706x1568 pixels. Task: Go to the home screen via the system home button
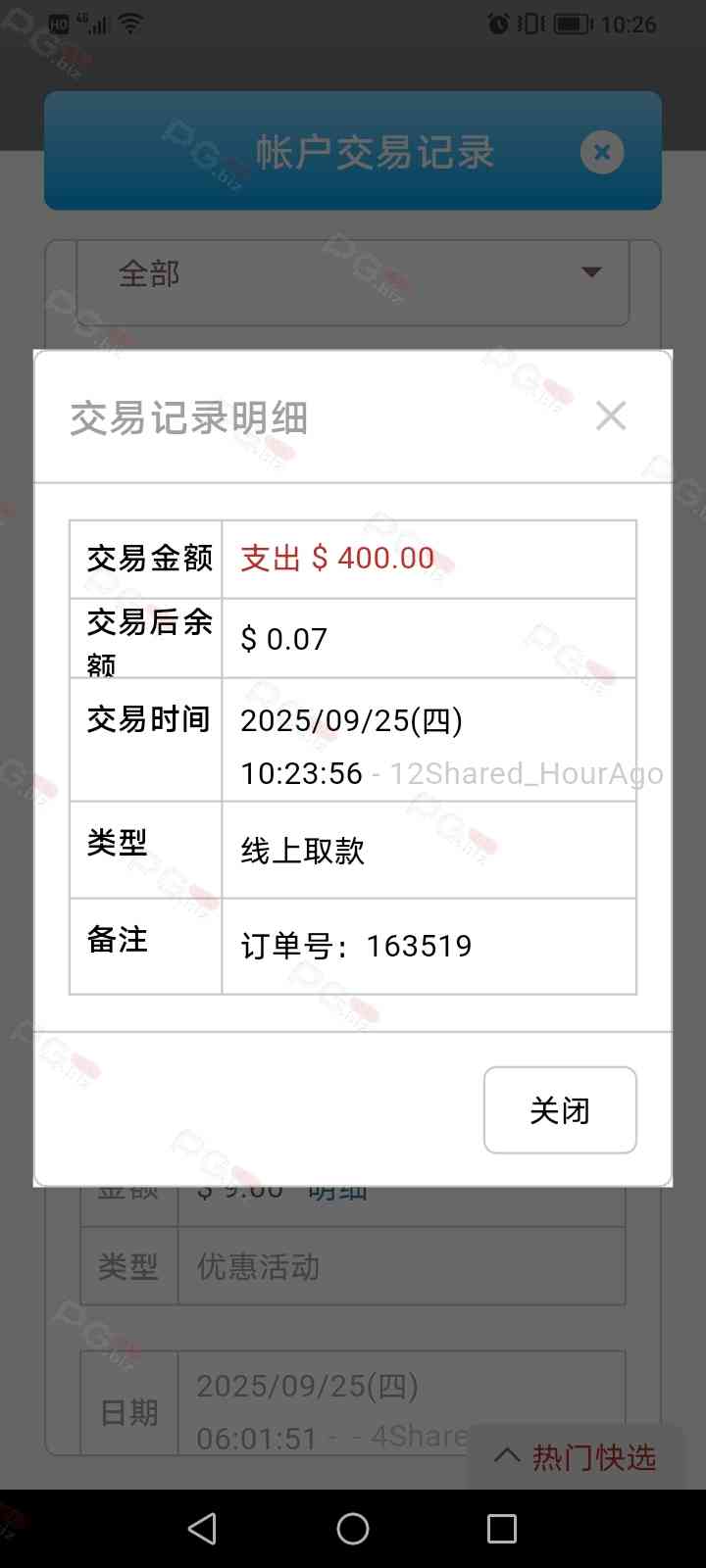tap(353, 1529)
